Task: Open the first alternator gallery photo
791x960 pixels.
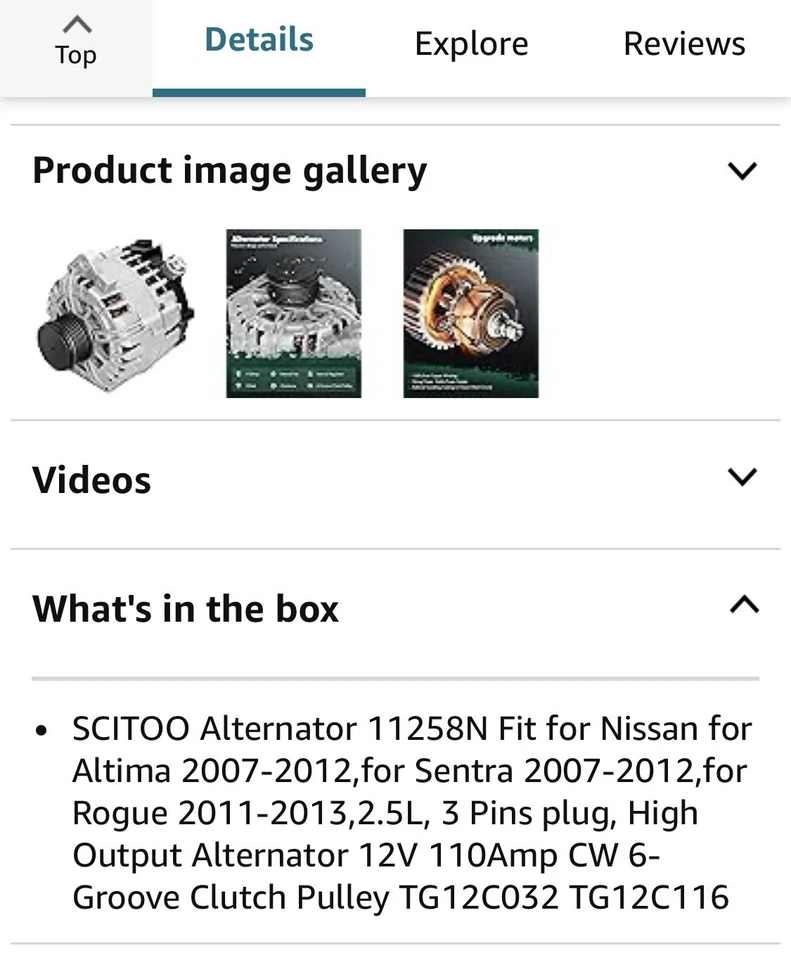Action: coord(114,313)
